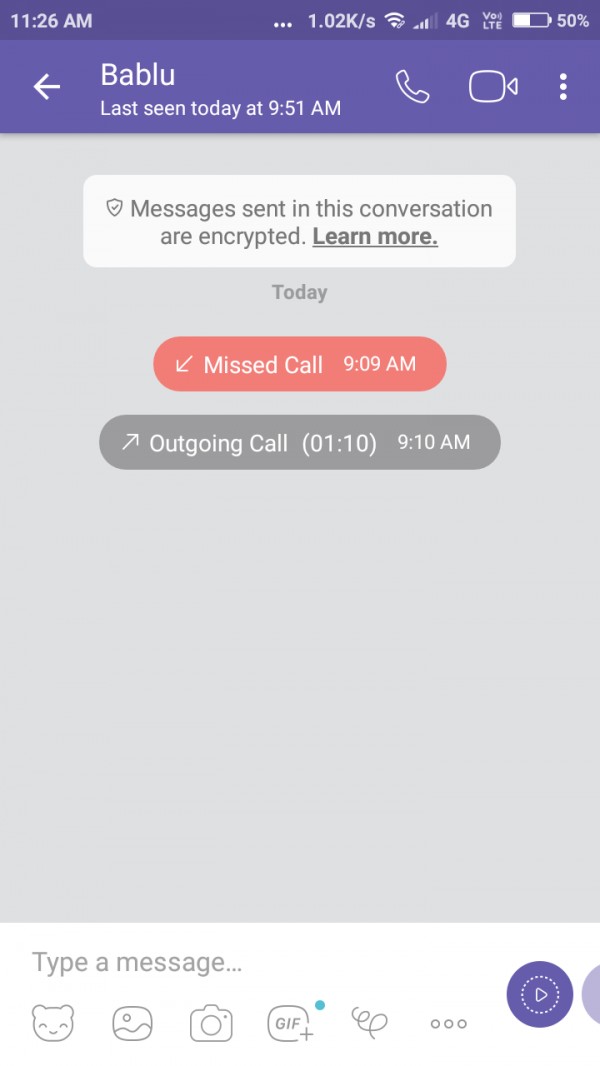600x1066 pixels.
Task: Tap the Missed Call entry at 9:09 AM
Action: click(x=299, y=364)
